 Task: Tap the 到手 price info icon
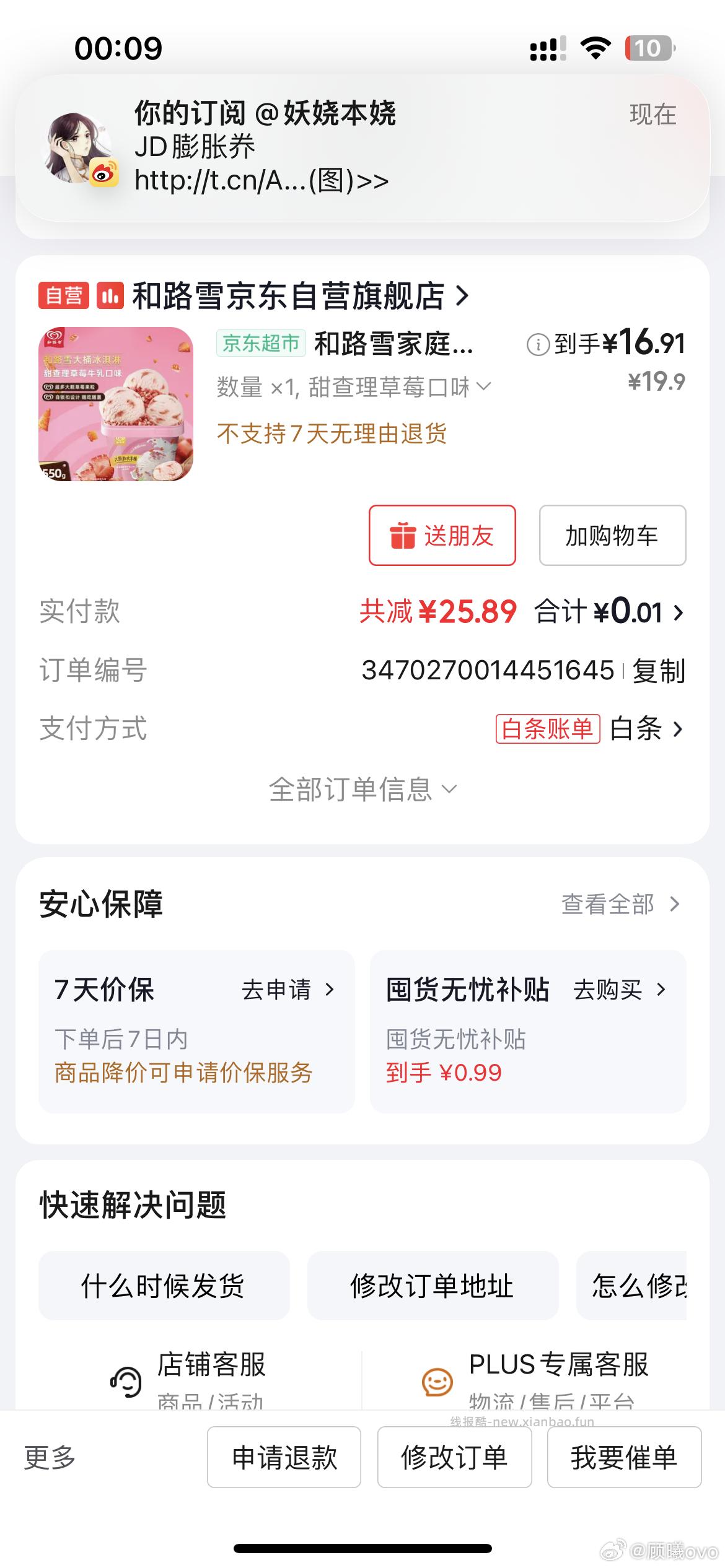click(537, 344)
